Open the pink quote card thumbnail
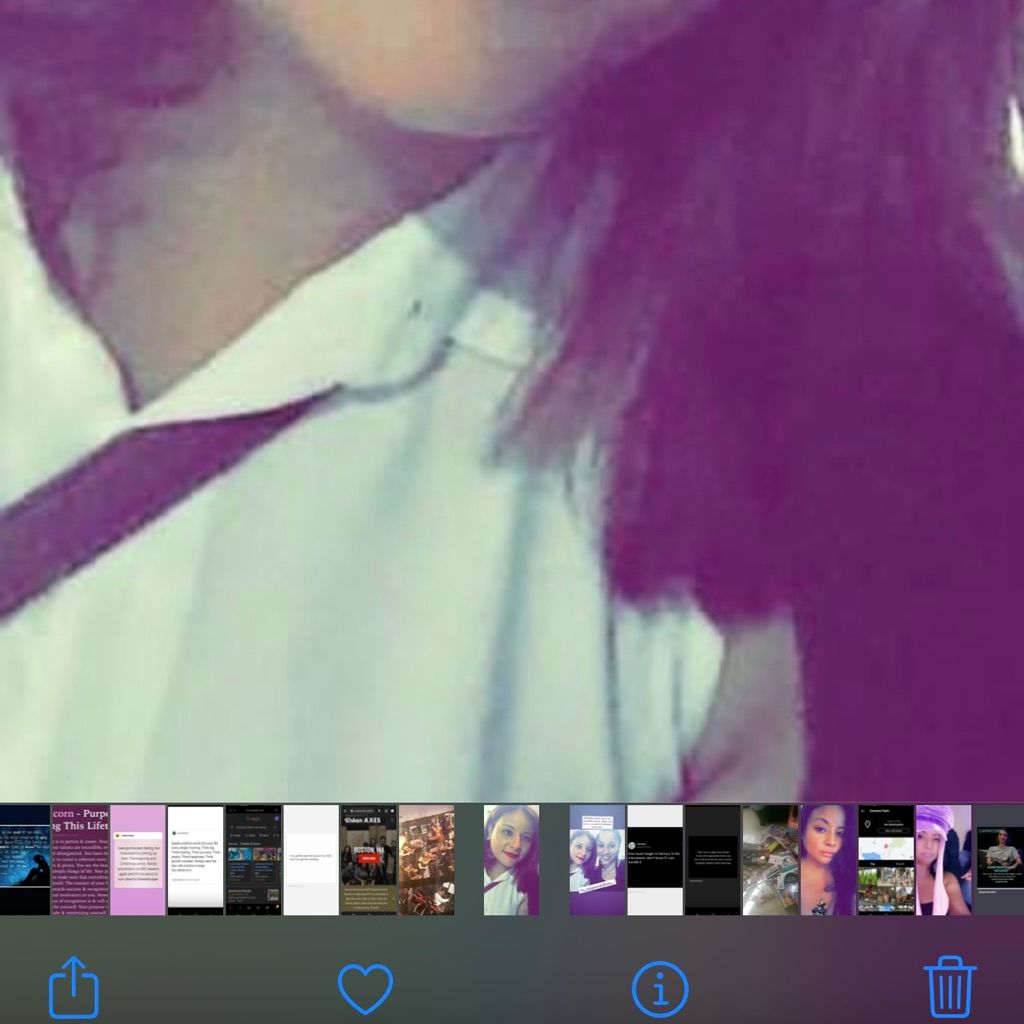1024x1024 pixels. 137,860
